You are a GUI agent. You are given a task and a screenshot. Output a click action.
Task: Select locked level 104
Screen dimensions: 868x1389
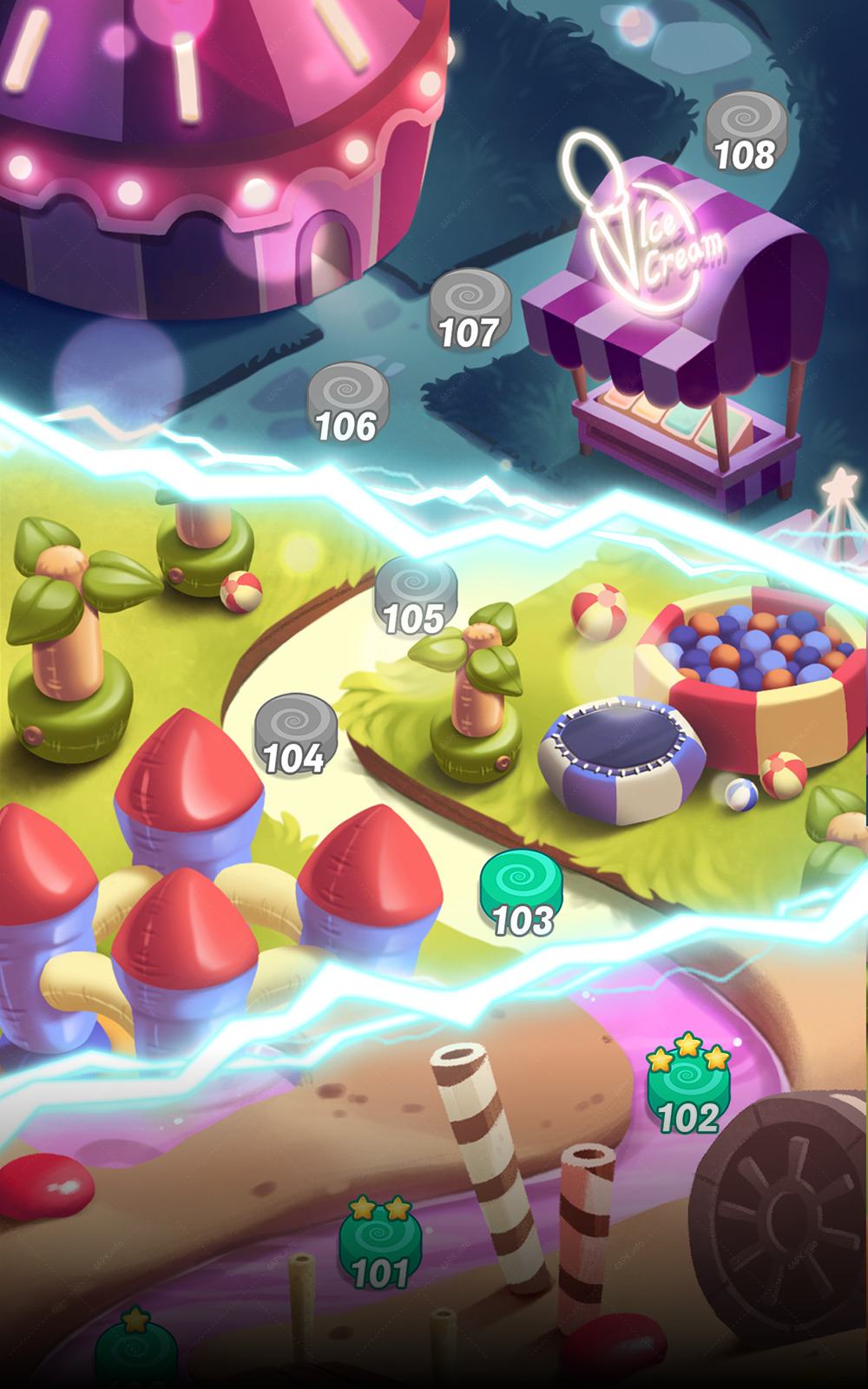click(x=296, y=735)
